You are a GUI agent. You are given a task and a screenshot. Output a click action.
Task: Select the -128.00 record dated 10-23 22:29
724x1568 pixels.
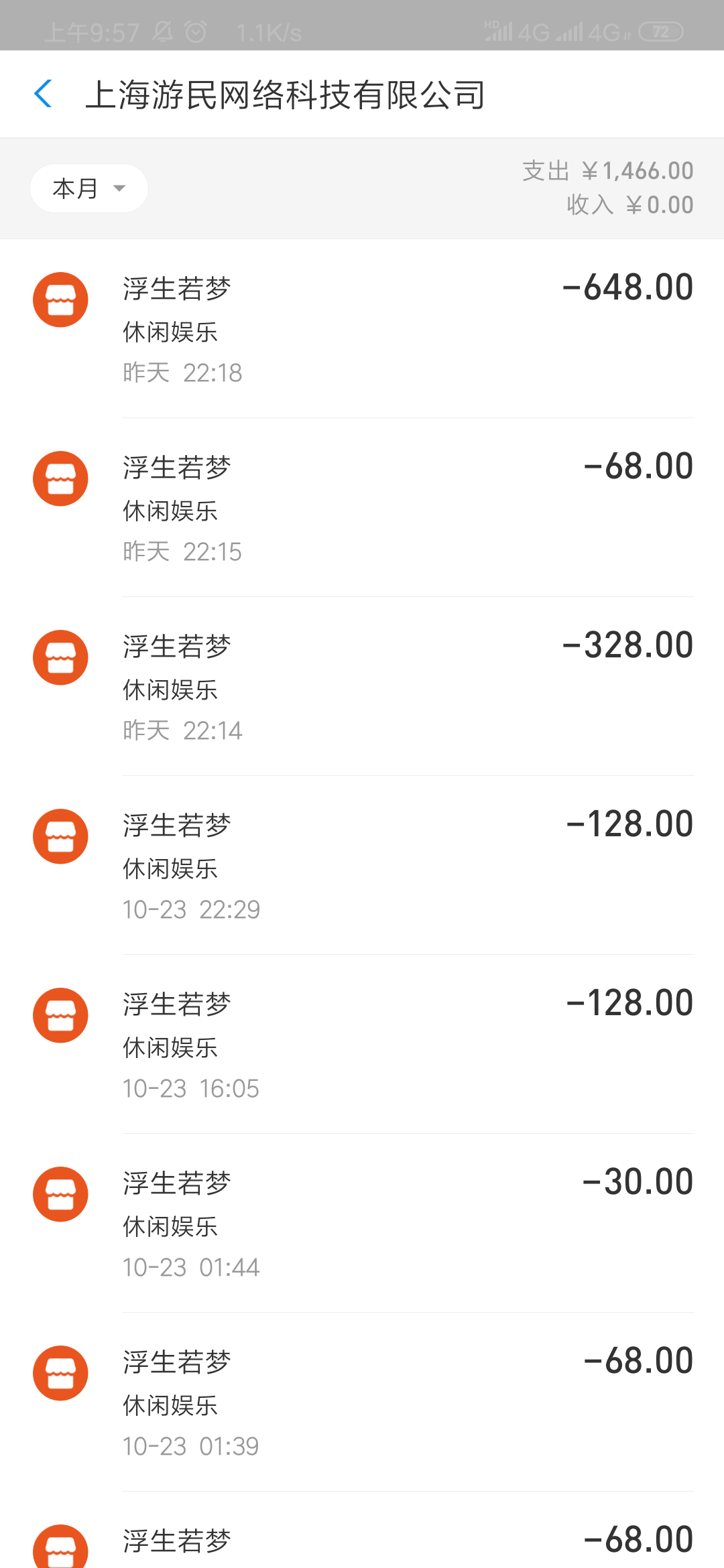point(362,865)
